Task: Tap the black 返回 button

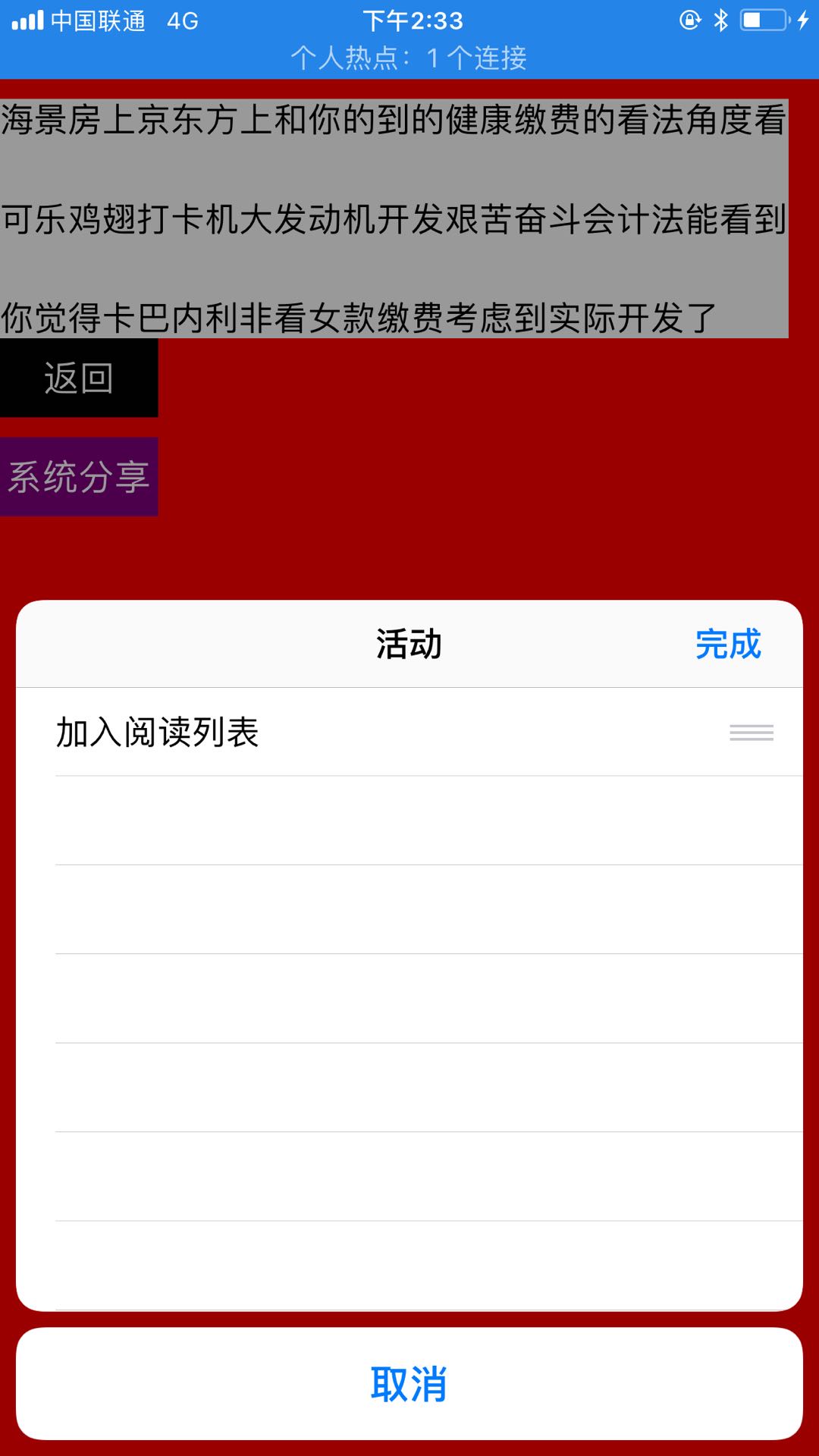Action: (79, 378)
